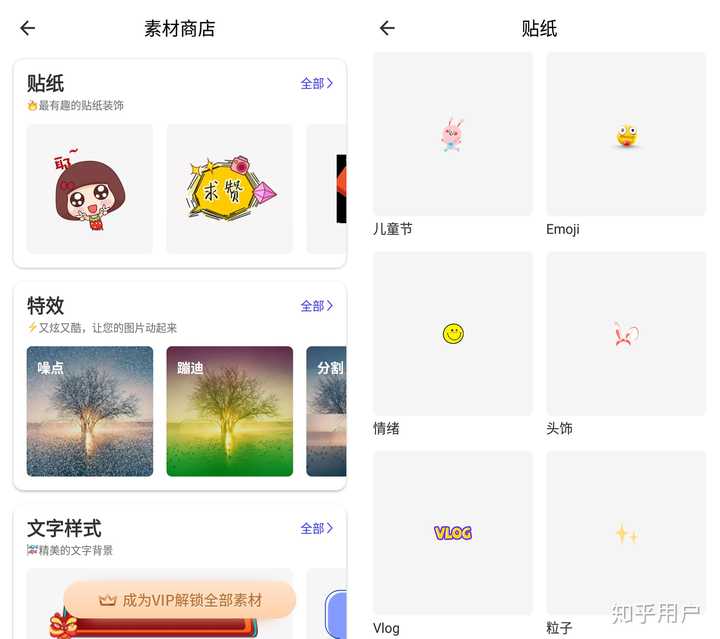Tap 成为VIP解锁全部素材 button
The width and height of the screenshot is (720, 639).
tap(180, 600)
